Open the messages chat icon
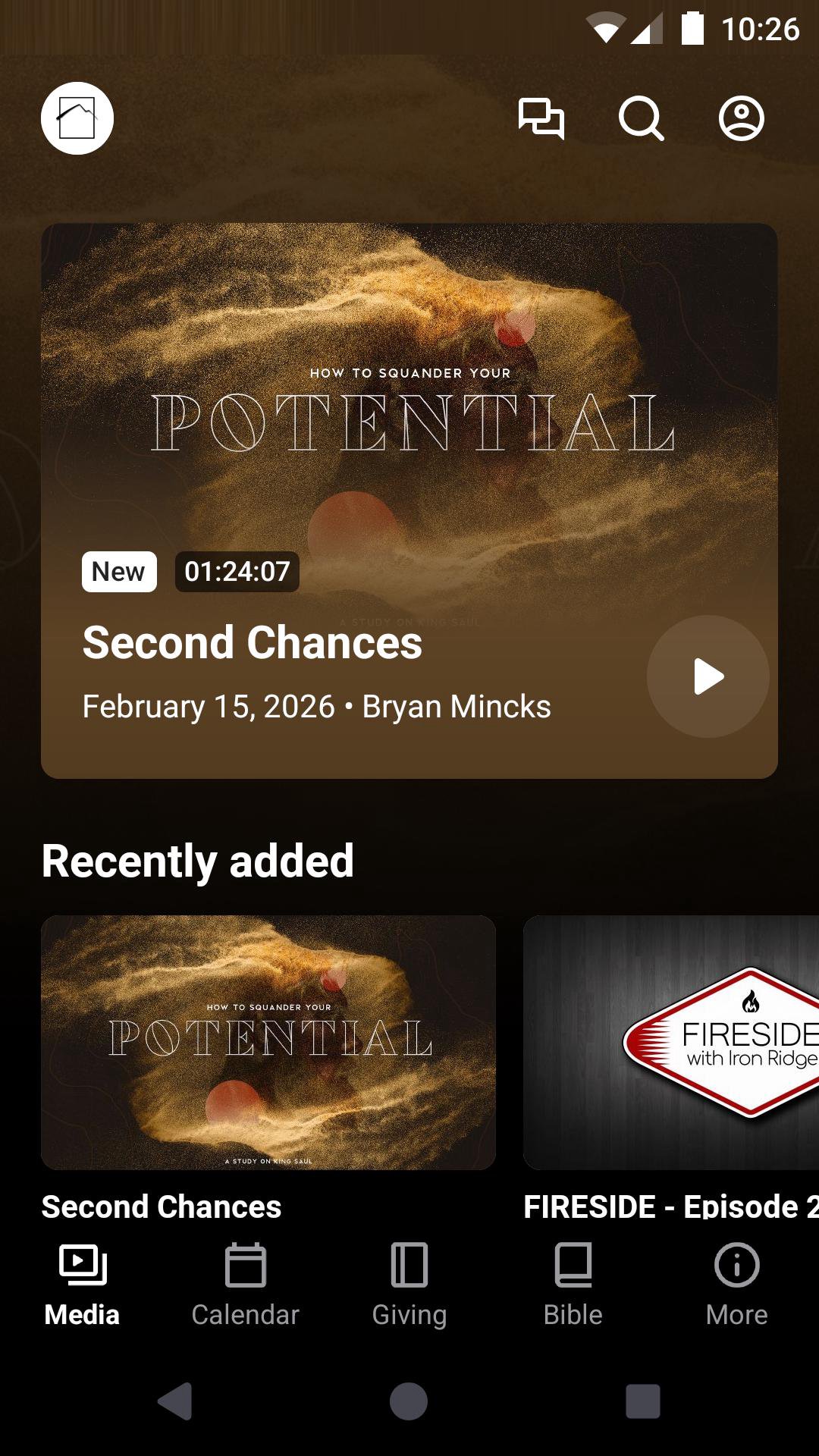Screen dimensions: 819x1456 [541, 118]
